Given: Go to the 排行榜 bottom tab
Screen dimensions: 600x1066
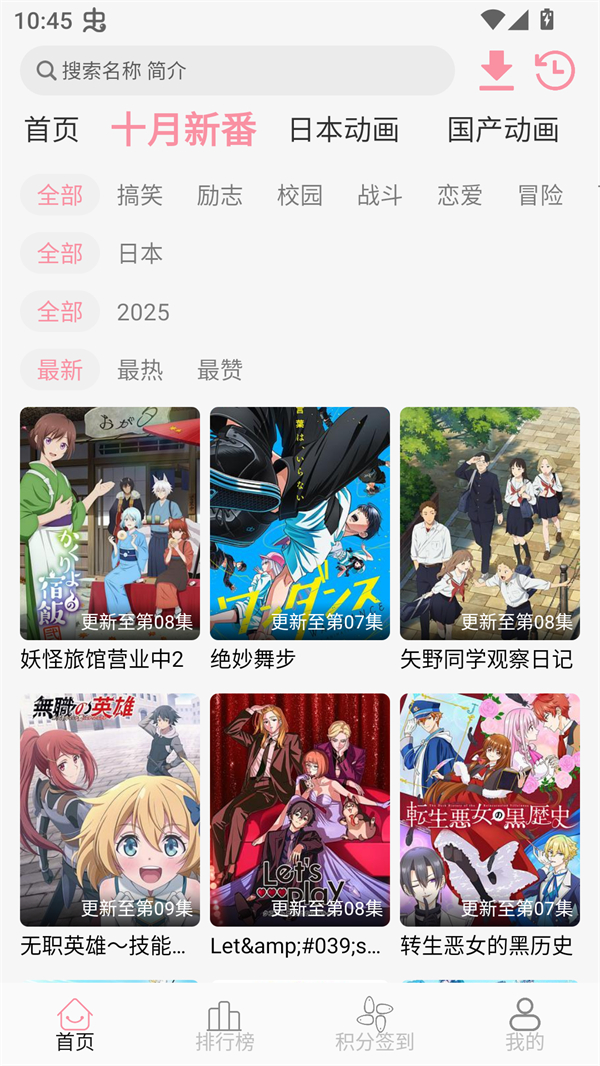Looking at the screenshot, I should click(x=225, y=1026).
